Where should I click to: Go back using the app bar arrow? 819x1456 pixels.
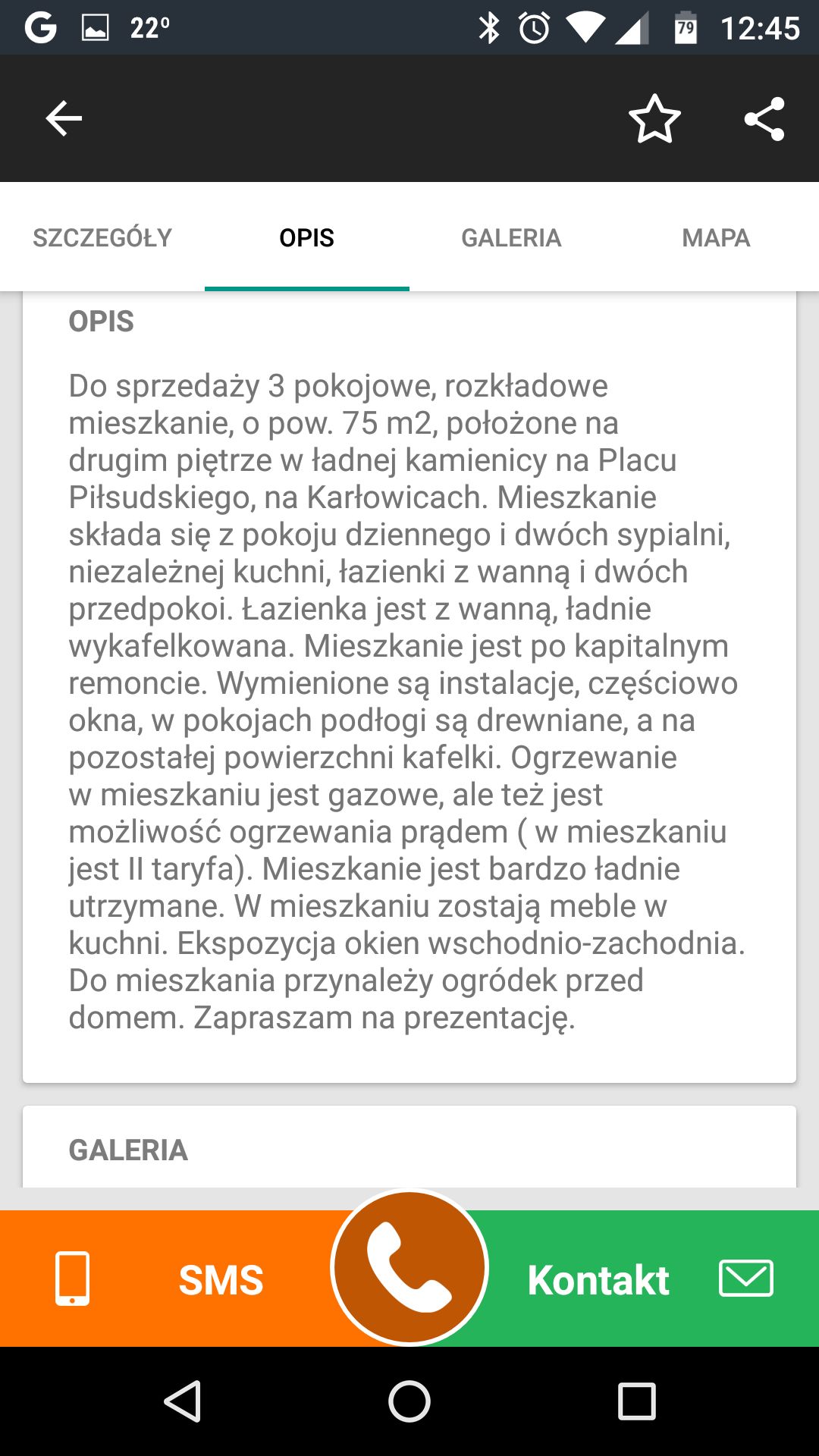tap(64, 118)
